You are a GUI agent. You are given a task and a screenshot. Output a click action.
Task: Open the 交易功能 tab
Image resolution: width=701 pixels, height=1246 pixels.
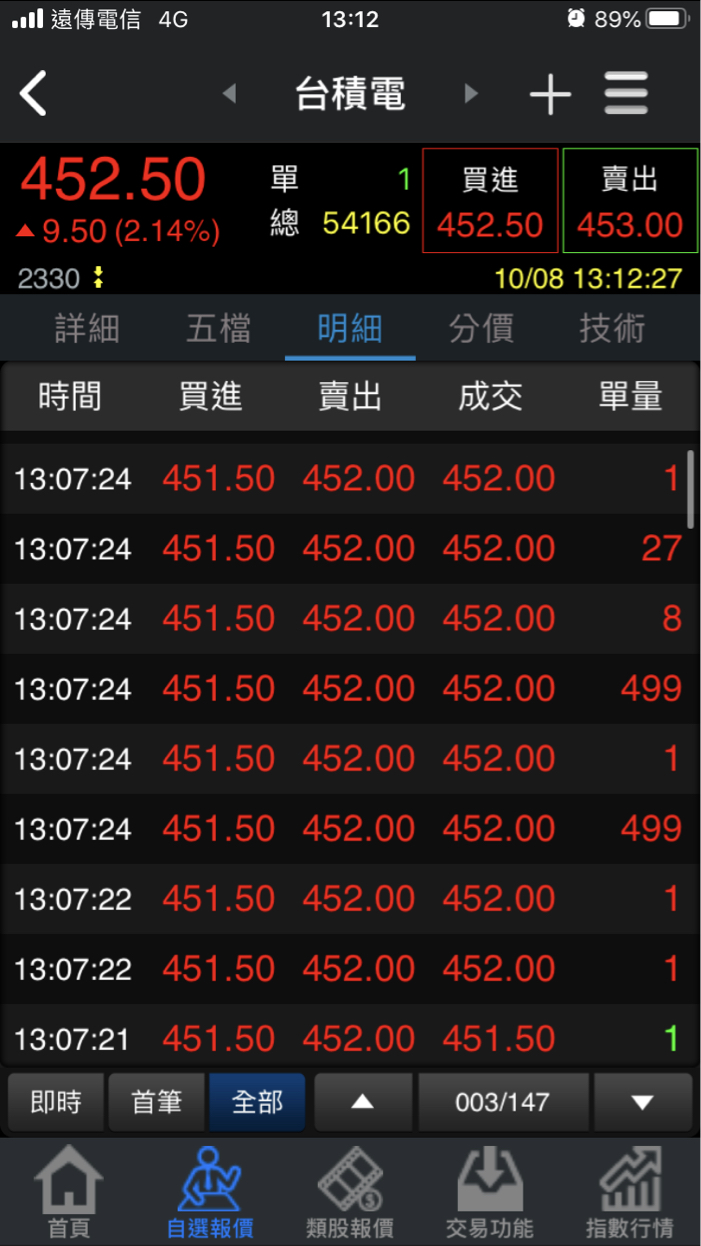click(490, 1193)
